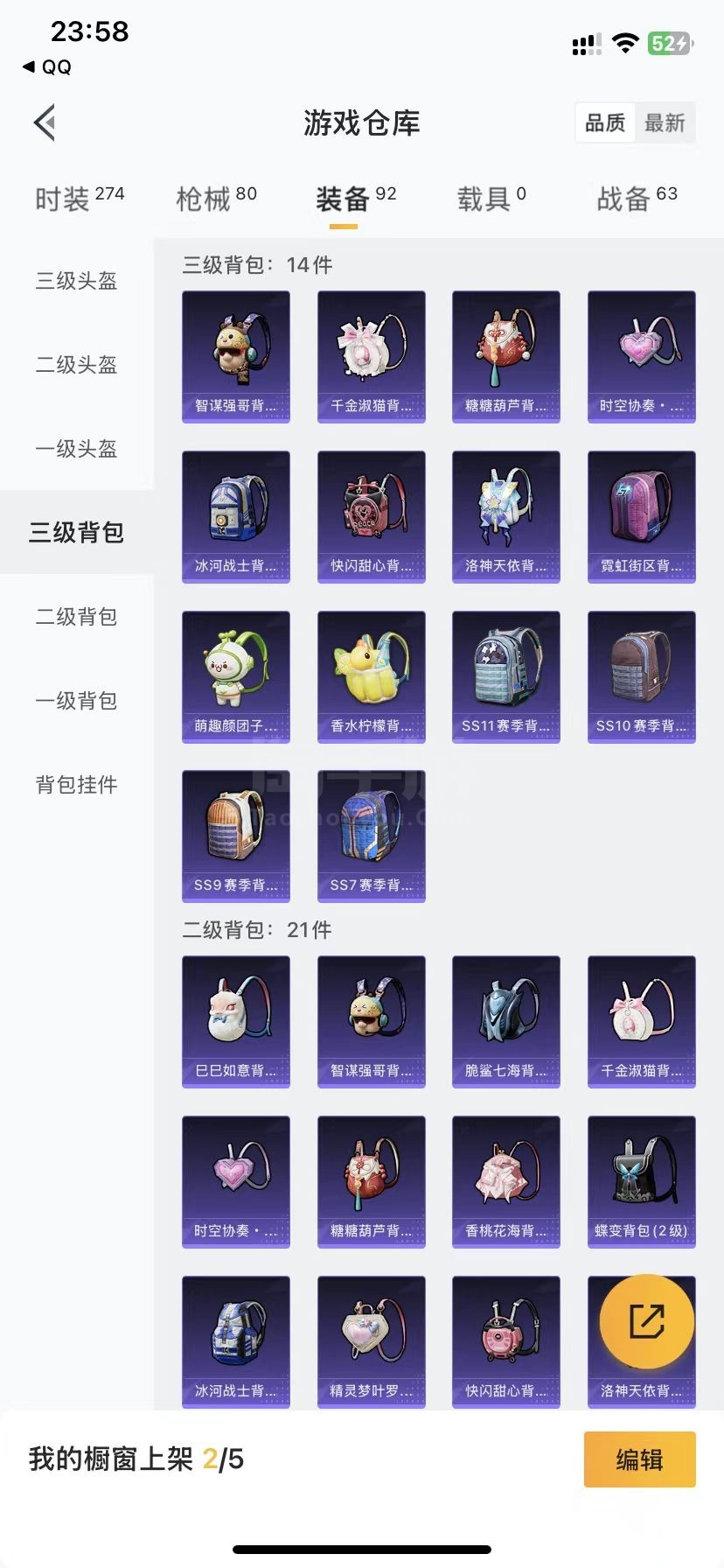Select 二级背包 in the sidebar

[x=76, y=617]
